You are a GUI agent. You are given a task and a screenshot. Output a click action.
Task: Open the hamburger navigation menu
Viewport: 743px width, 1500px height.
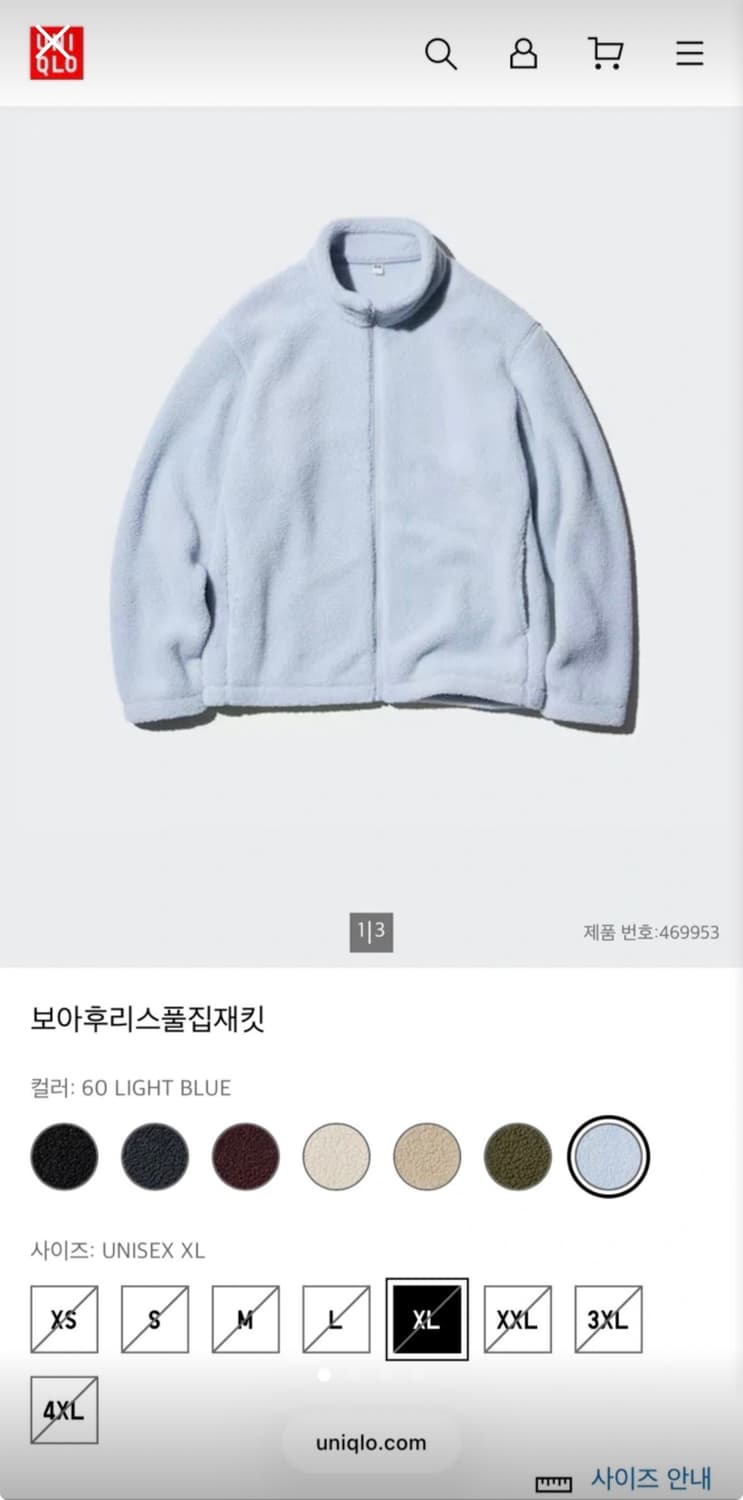point(689,54)
